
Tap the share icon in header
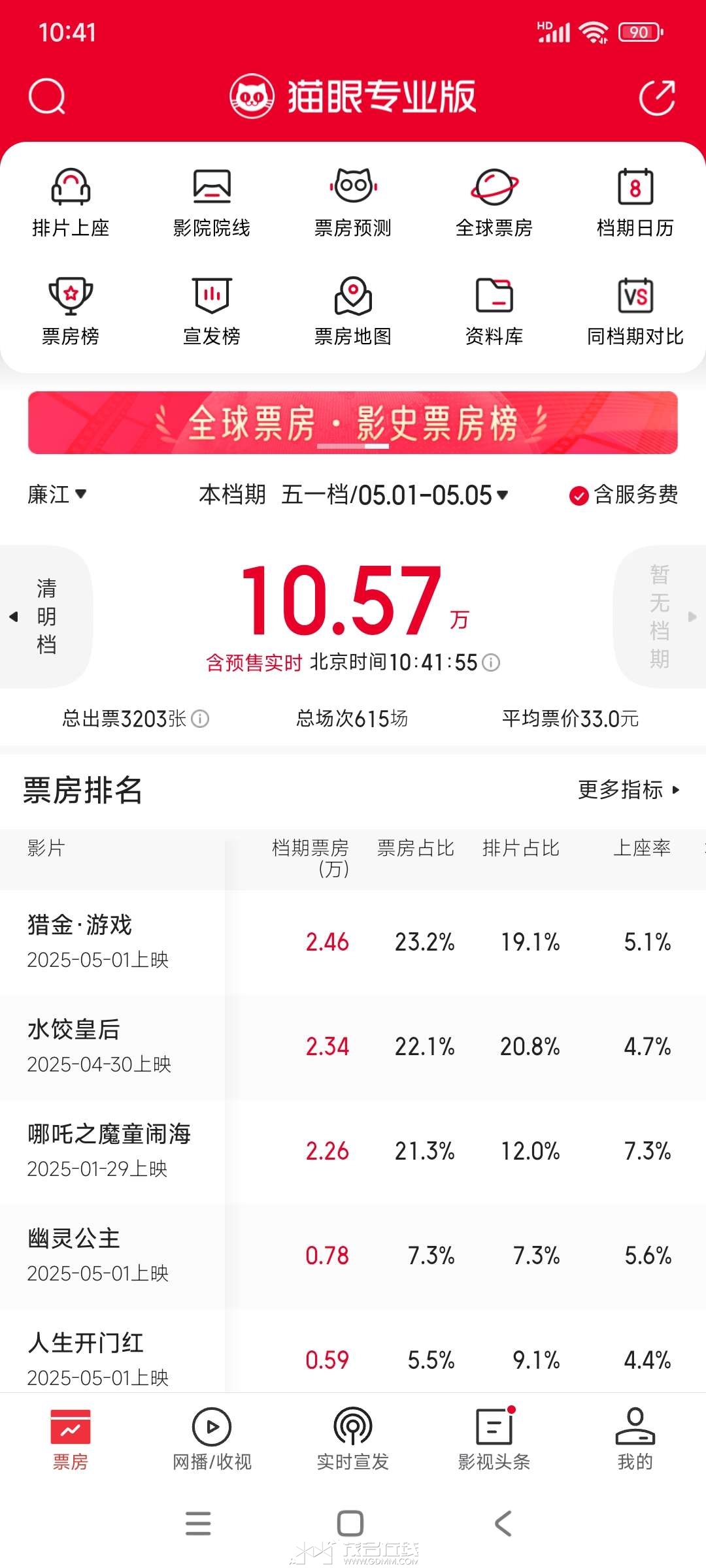[656, 98]
